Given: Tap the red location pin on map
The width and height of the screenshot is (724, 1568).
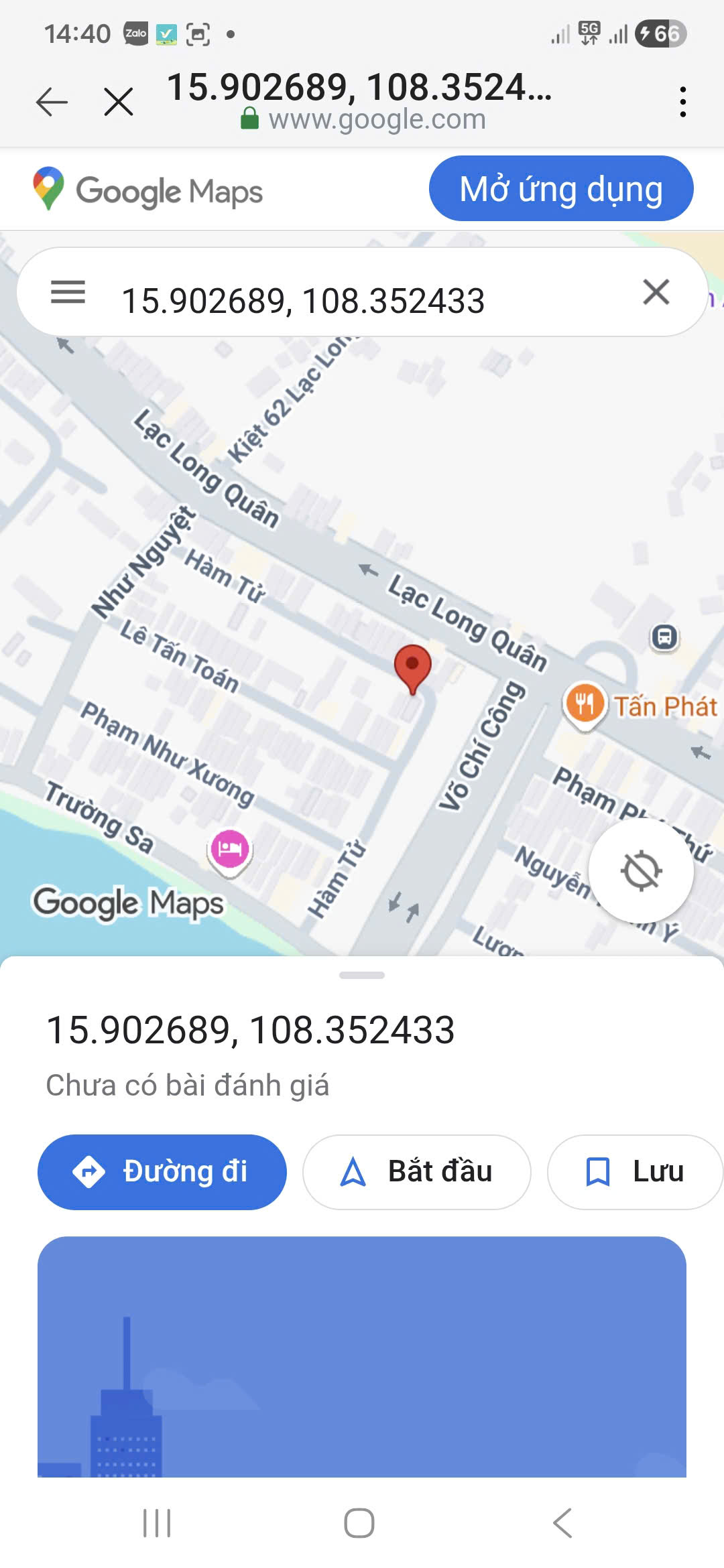Looking at the screenshot, I should 413,670.
